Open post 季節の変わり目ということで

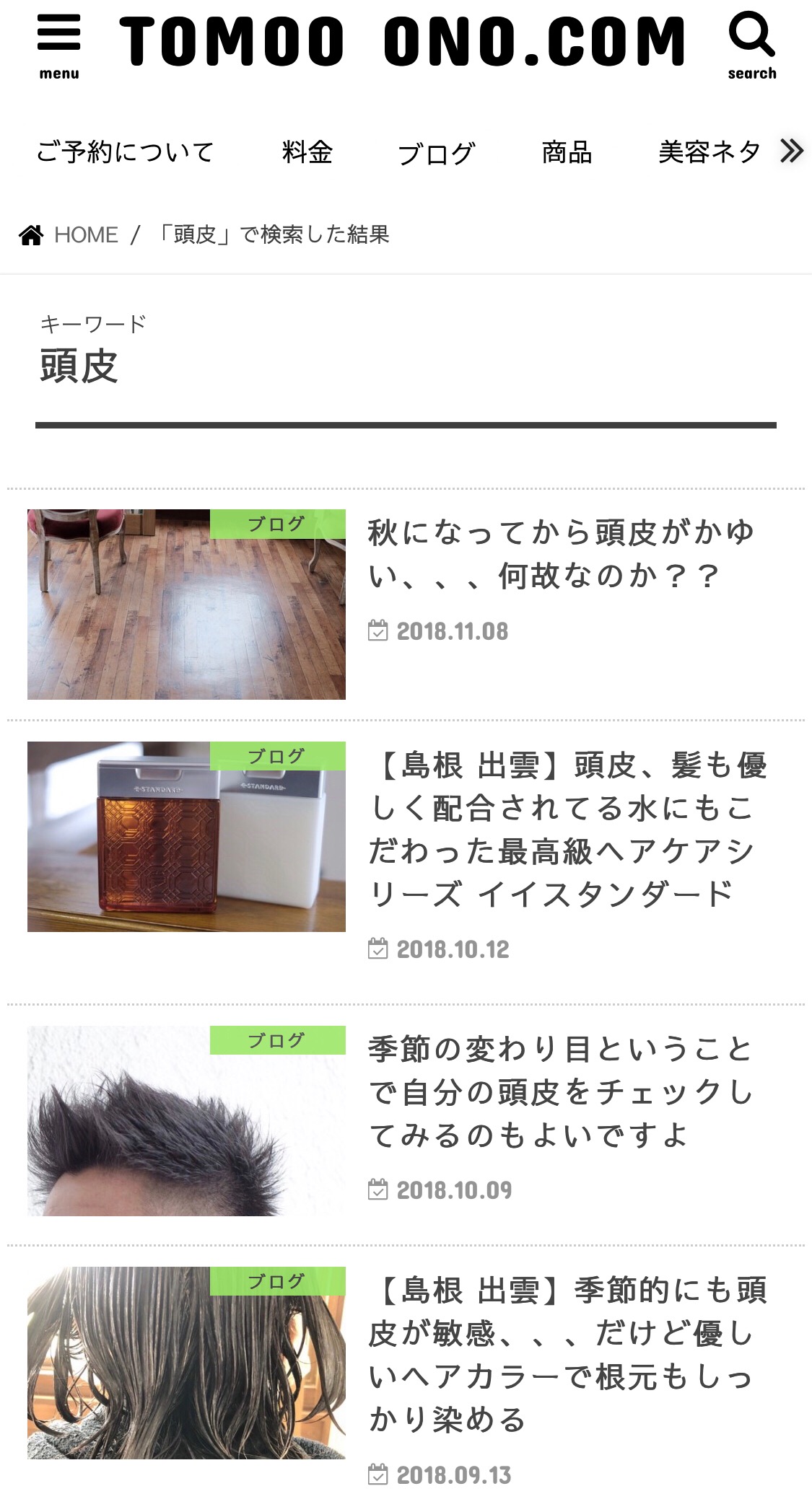[561, 1092]
